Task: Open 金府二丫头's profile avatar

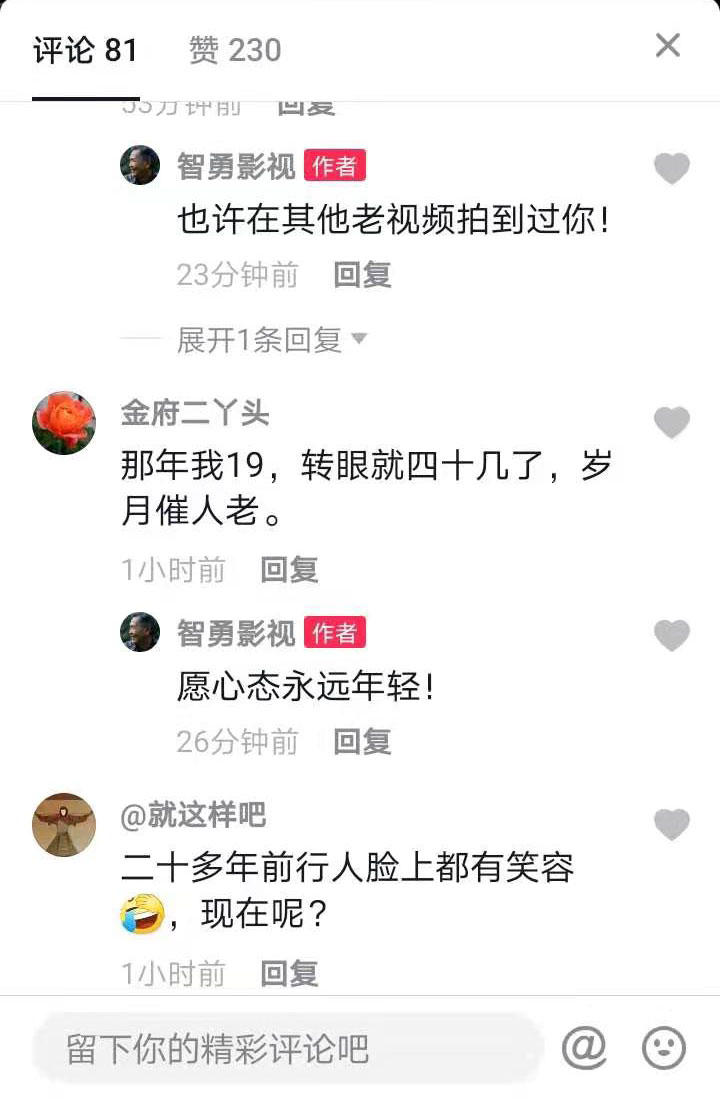Action: (64, 423)
